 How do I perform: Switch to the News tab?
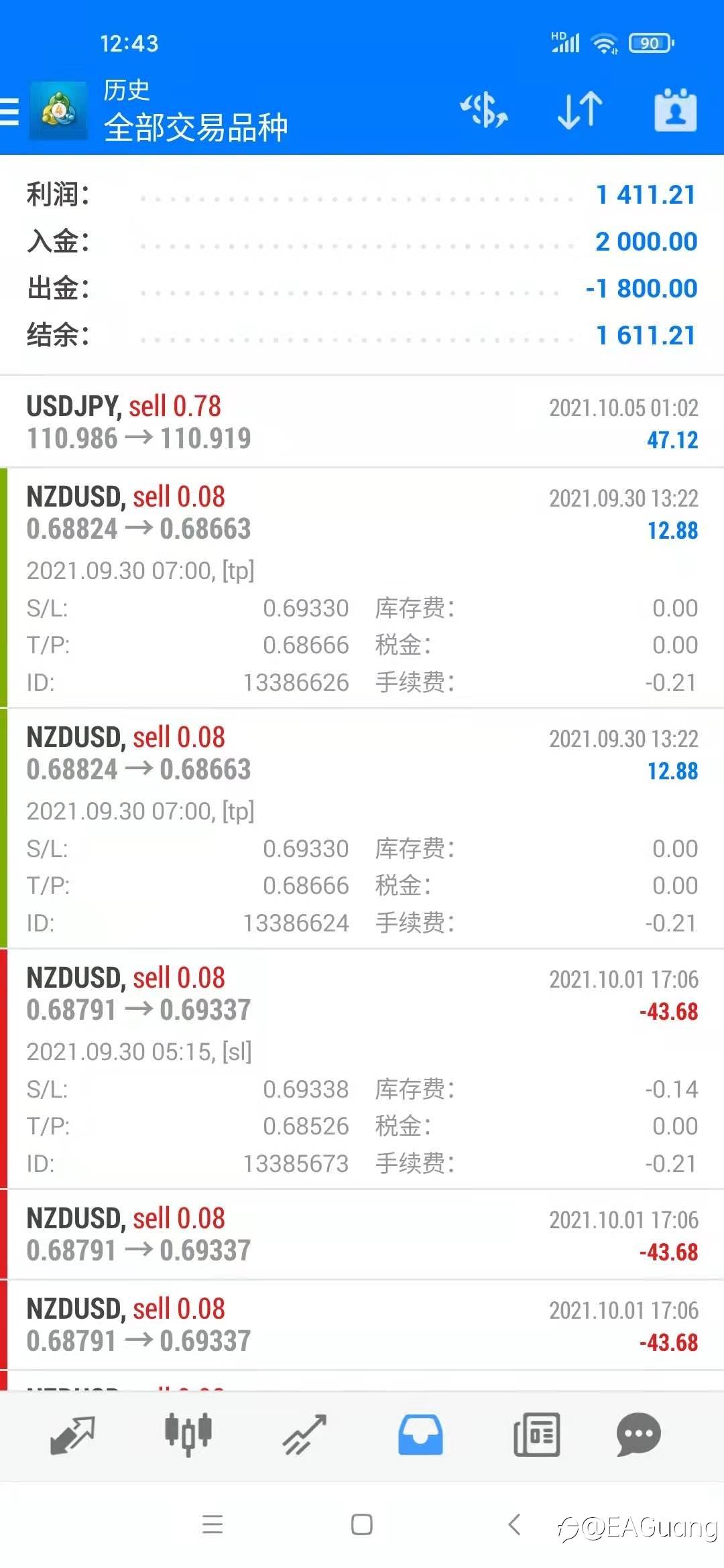click(536, 1435)
